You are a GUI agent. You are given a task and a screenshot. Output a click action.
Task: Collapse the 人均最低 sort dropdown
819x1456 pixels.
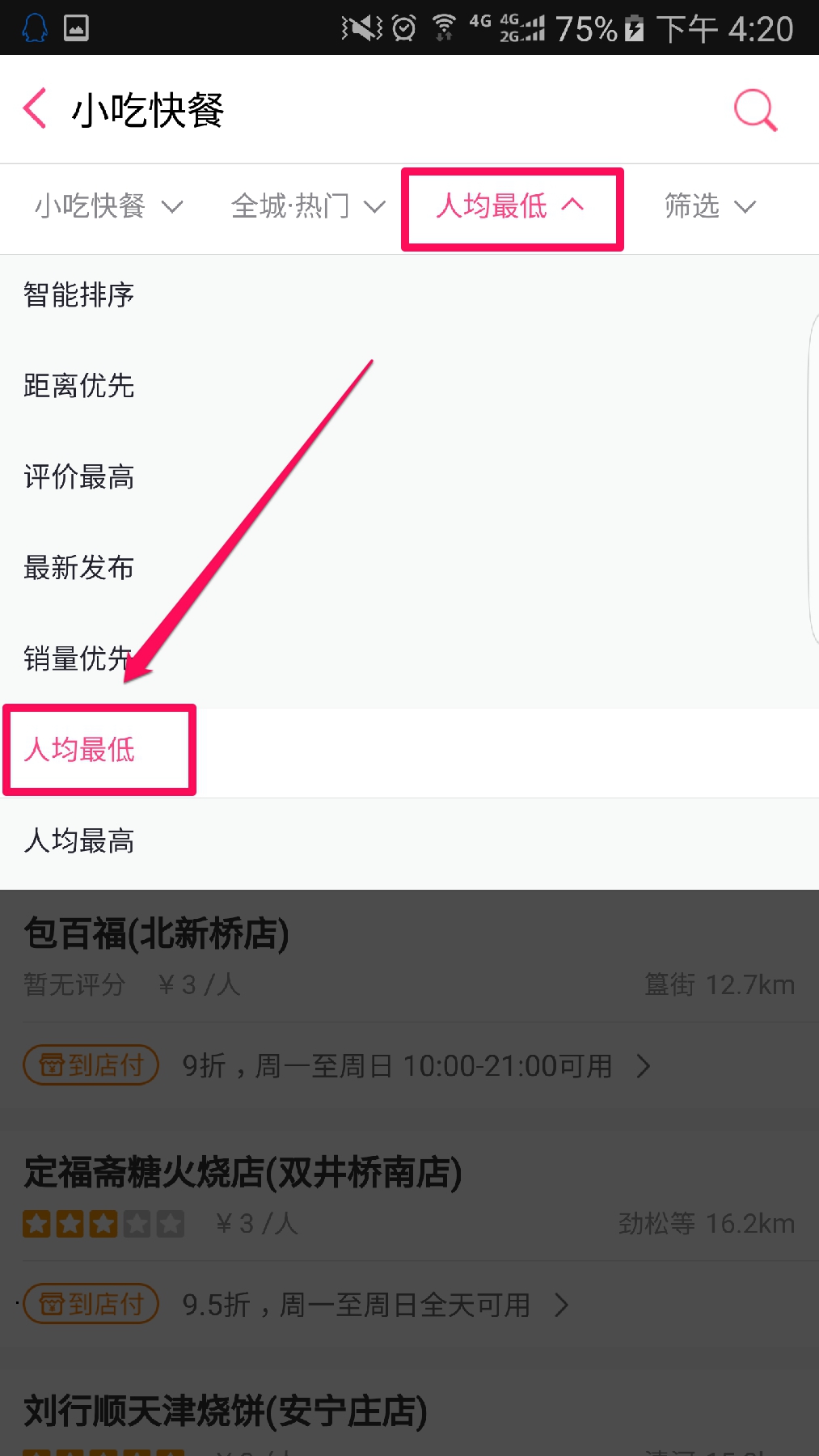[511, 207]
